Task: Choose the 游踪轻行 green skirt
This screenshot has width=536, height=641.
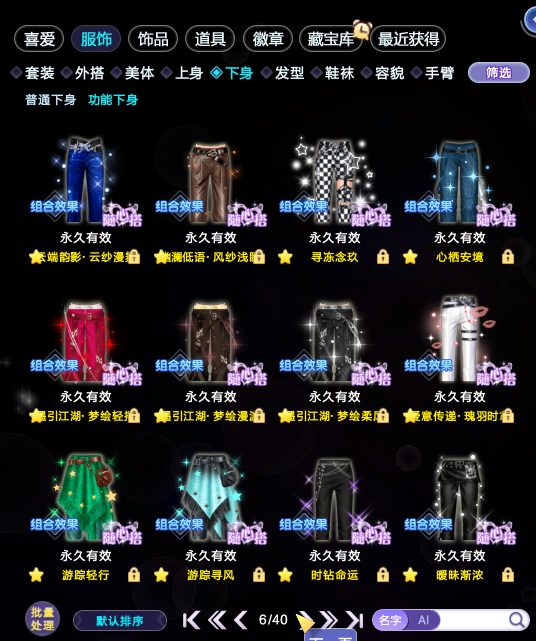Action: pos(85,497)
